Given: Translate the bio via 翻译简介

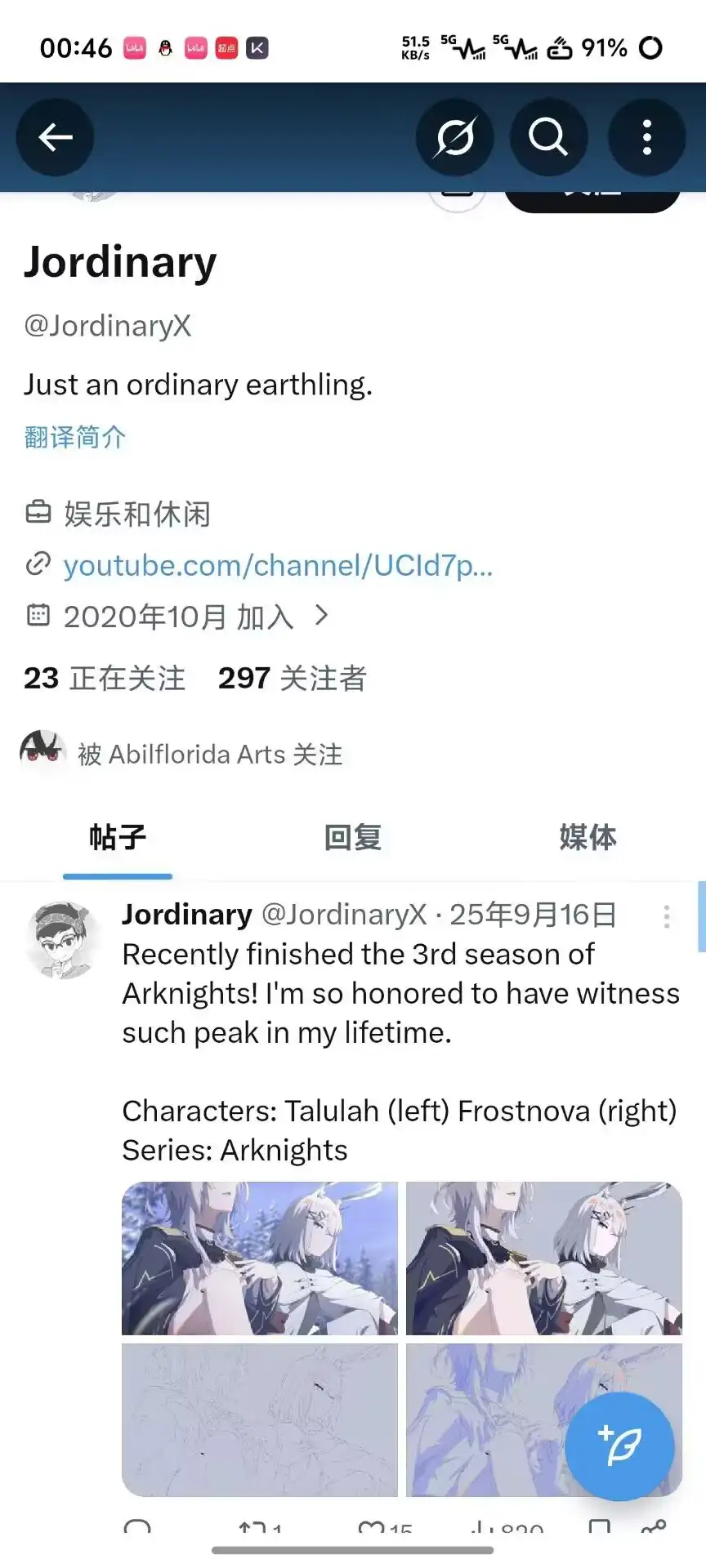Looking at the screenshot, I should coord(74,437).
